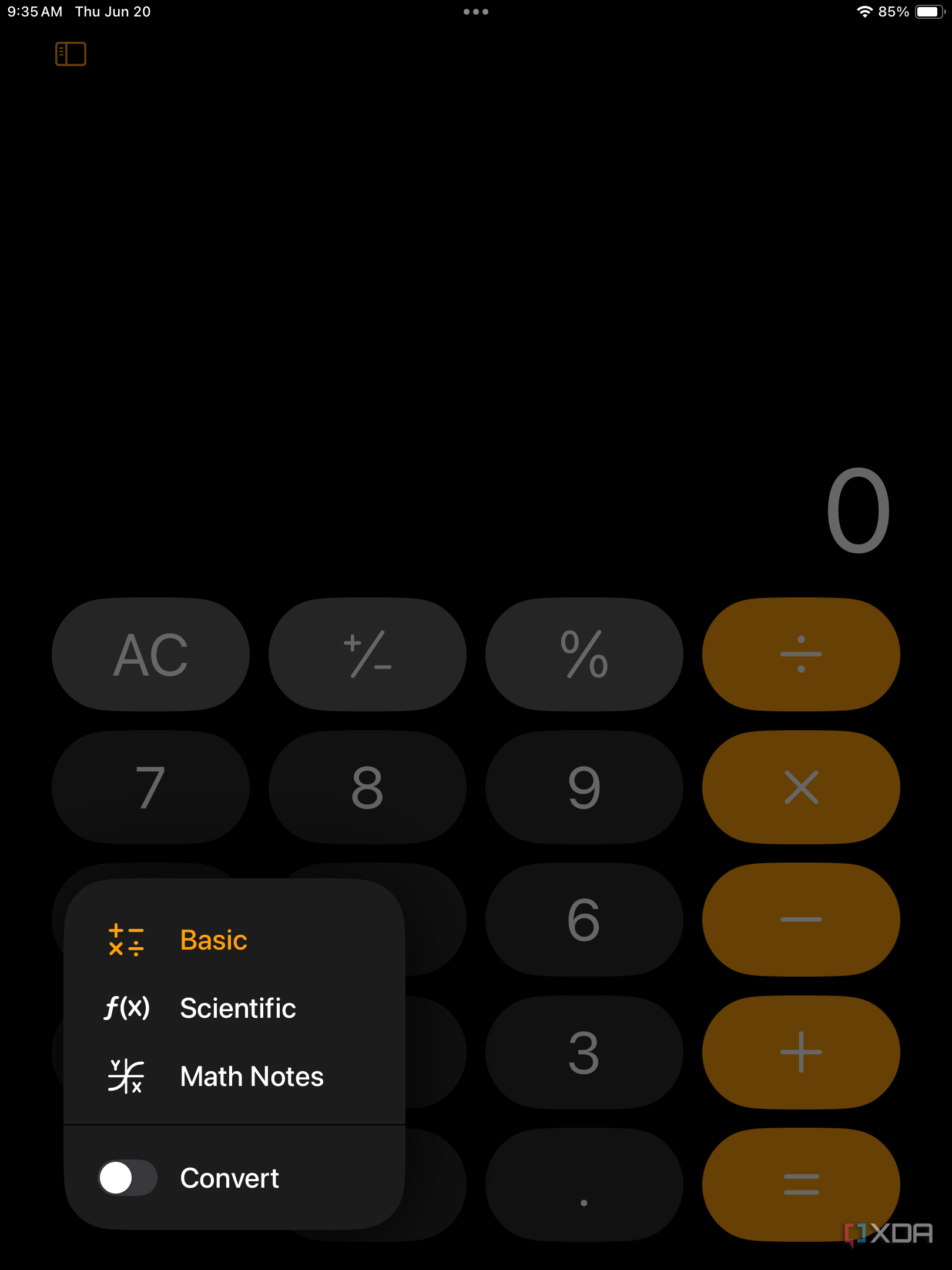Switch to Scientific mode
Screen dimensions: 952x1270
(x=237, y=1007)
